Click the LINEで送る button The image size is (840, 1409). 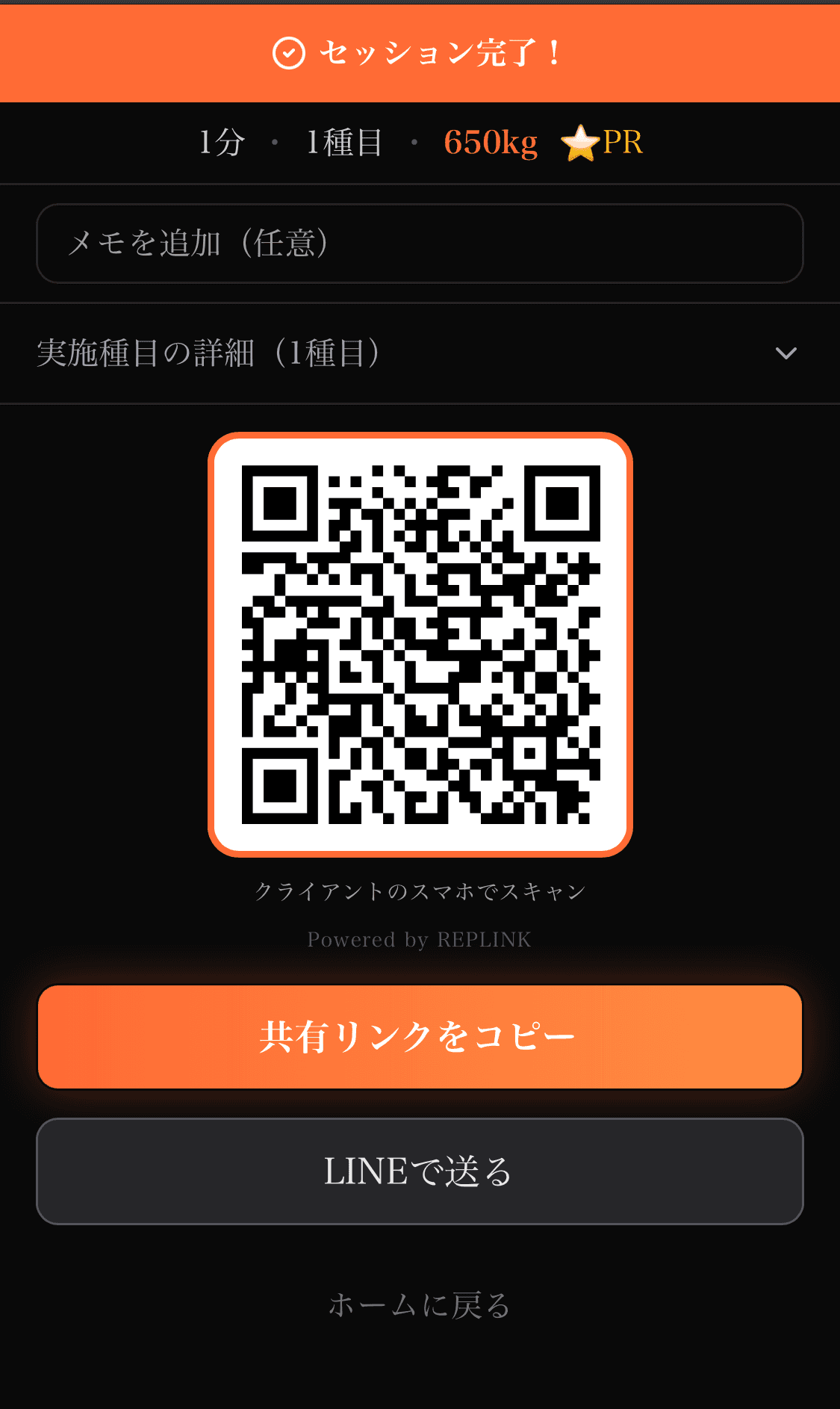point(420,1171)
